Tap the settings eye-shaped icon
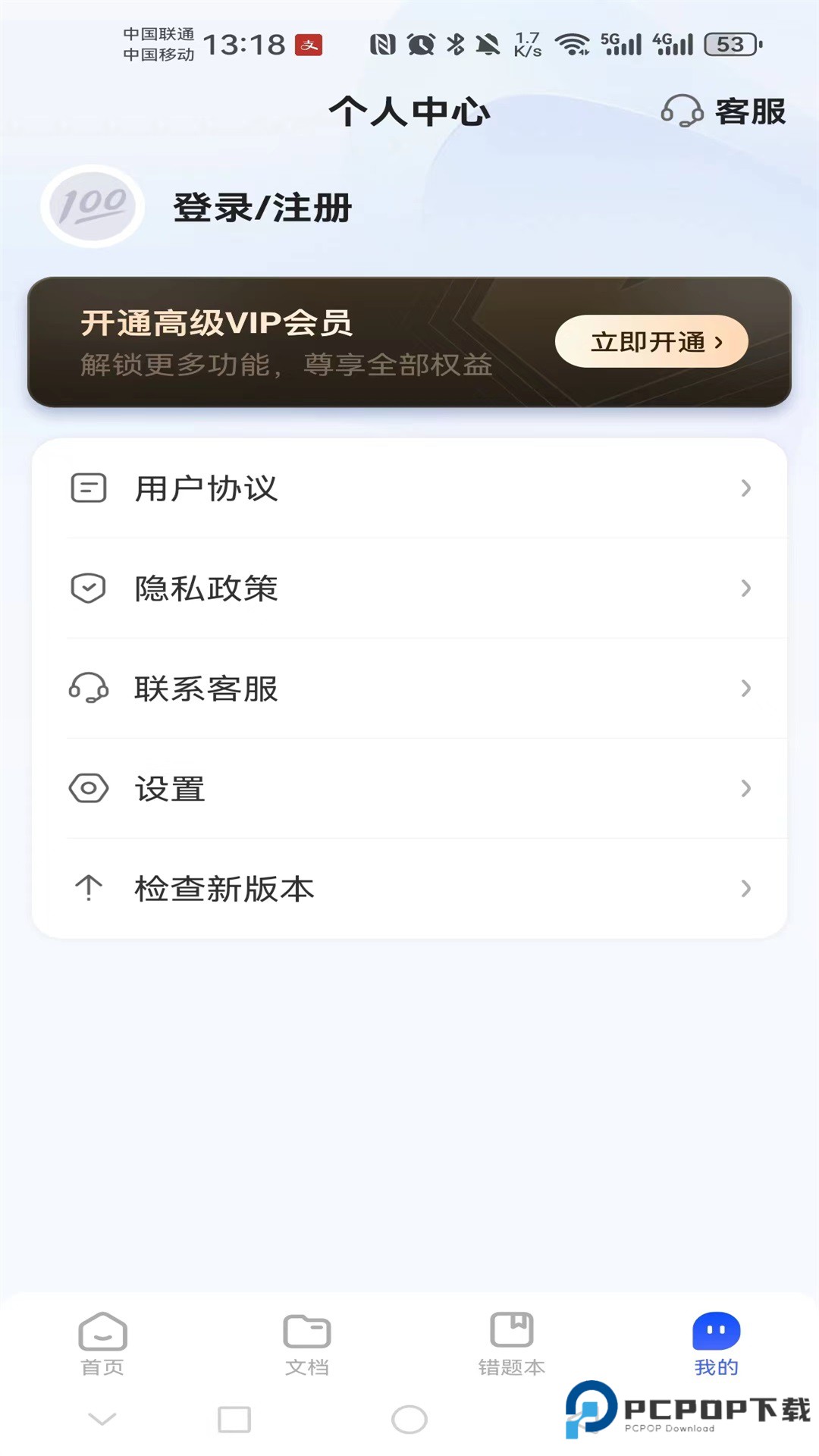The height and width of the screenshot is (1456, 819). coord(89,789)
